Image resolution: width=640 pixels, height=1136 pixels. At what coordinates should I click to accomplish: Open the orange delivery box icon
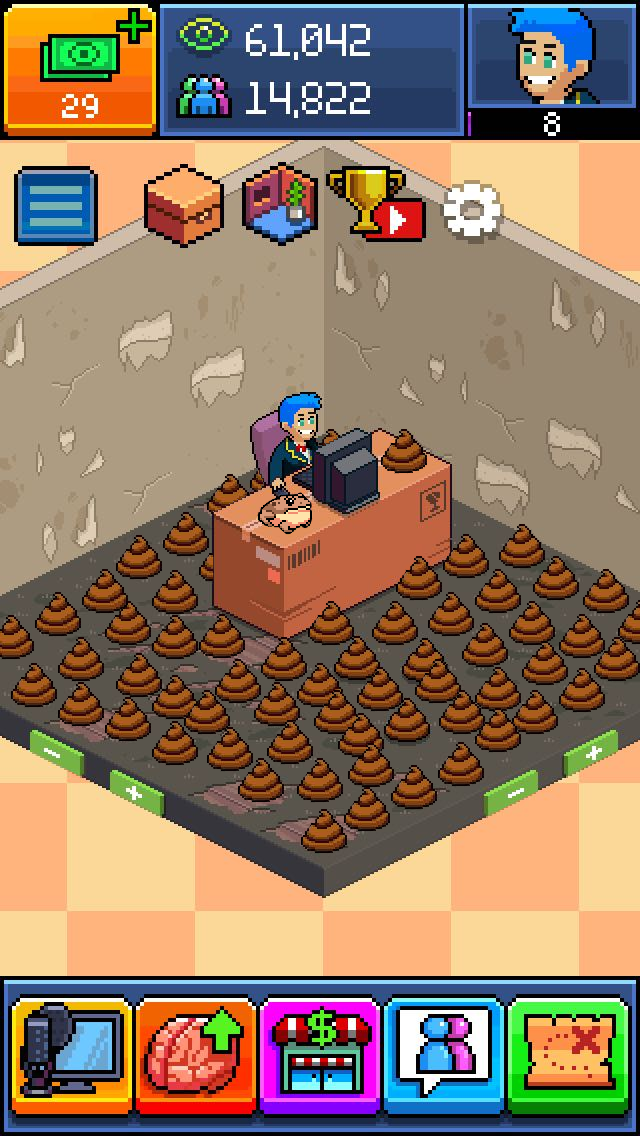tap(183, 203)
